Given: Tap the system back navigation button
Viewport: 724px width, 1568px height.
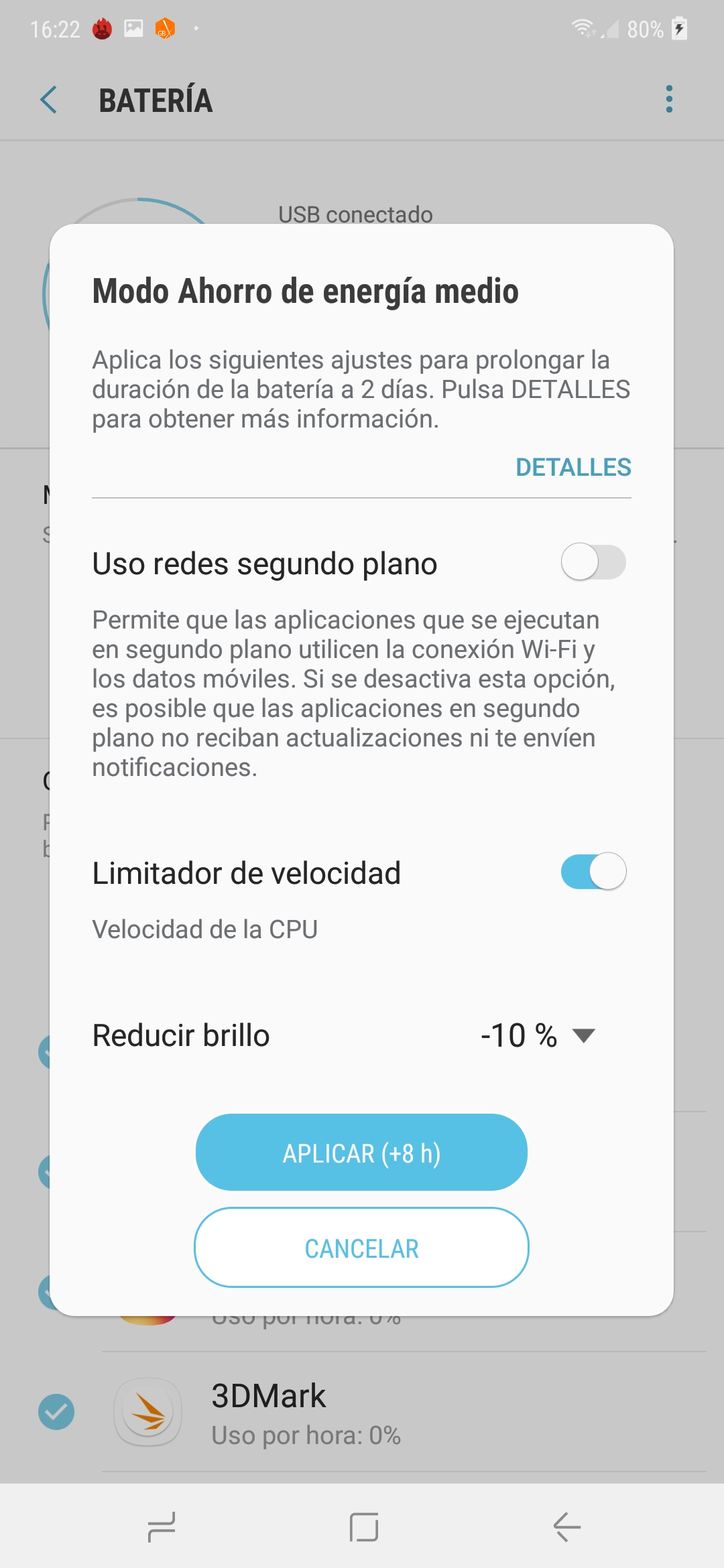Looking at the screenshot, I should coord(567,1527).
